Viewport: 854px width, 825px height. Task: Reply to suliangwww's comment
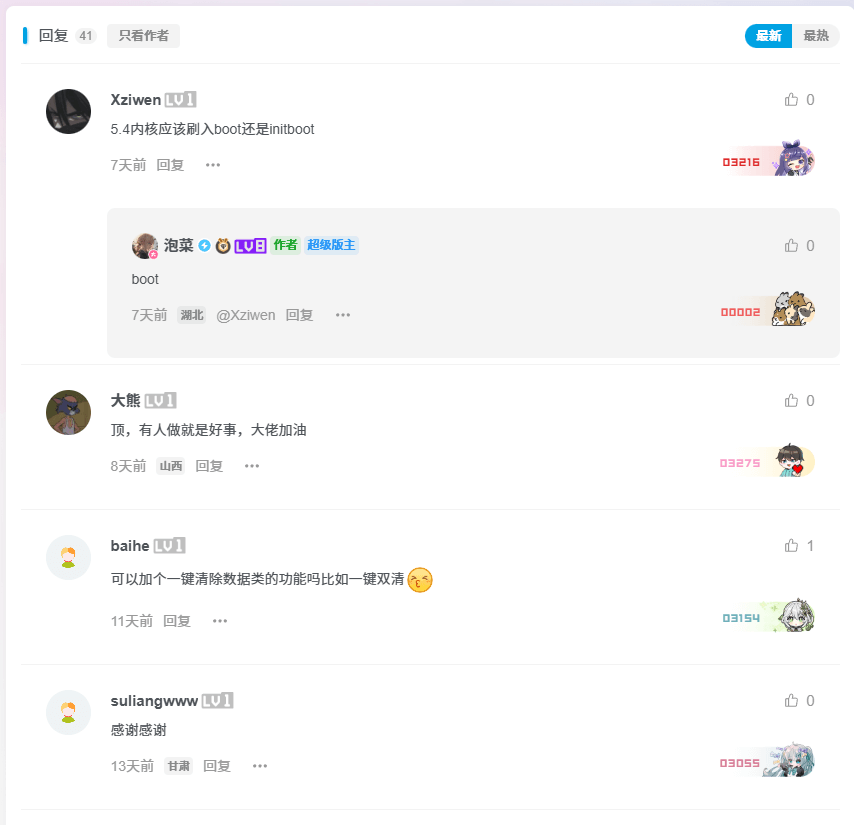click(217, 766)
